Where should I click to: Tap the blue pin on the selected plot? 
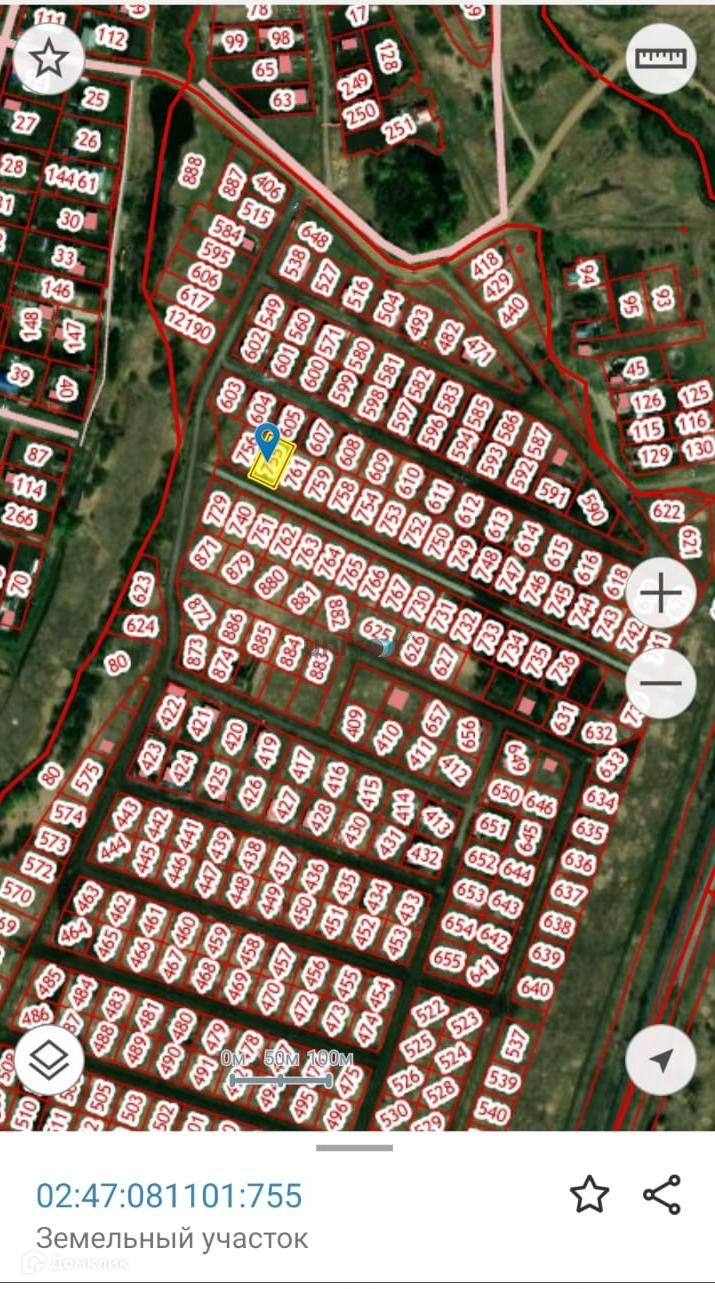point(267,438)
